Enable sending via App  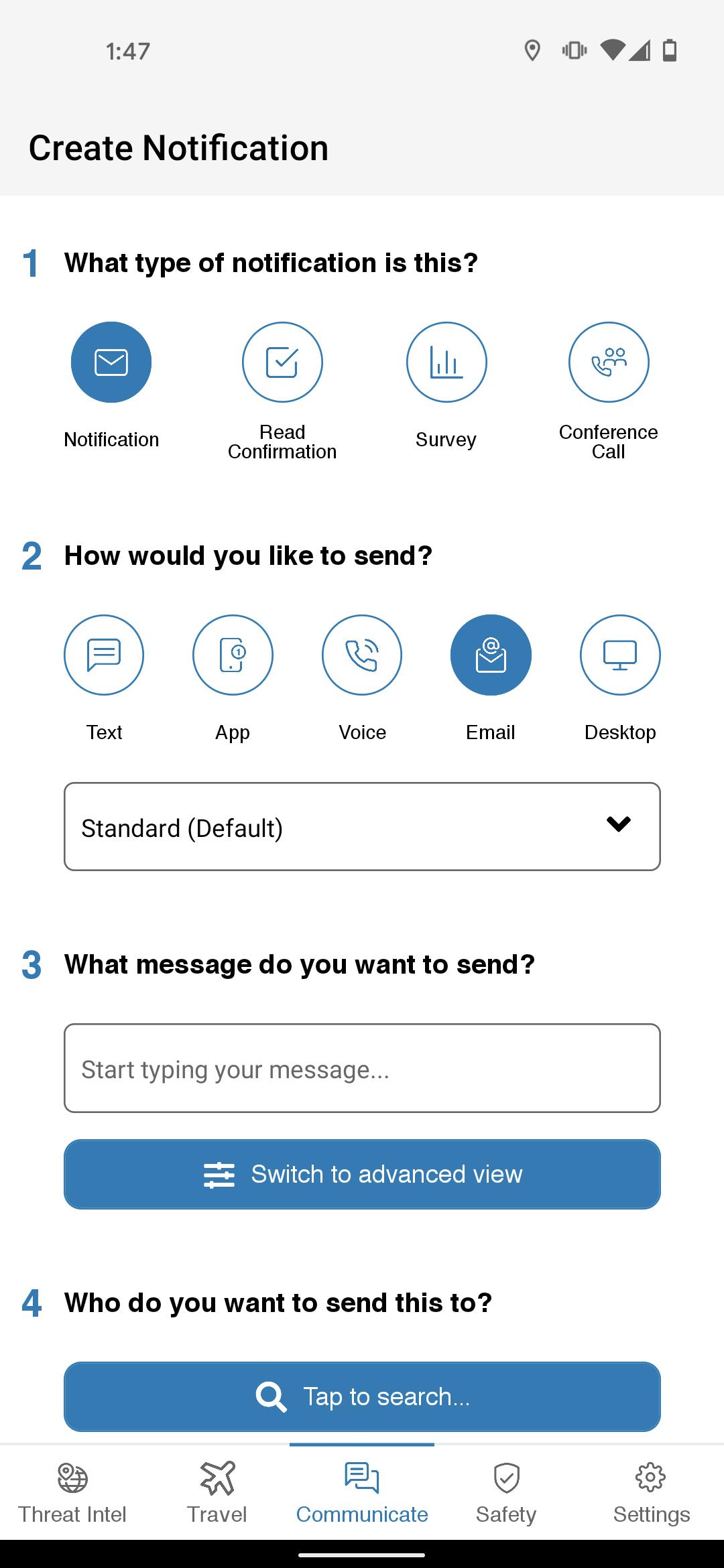coord(233,655)
